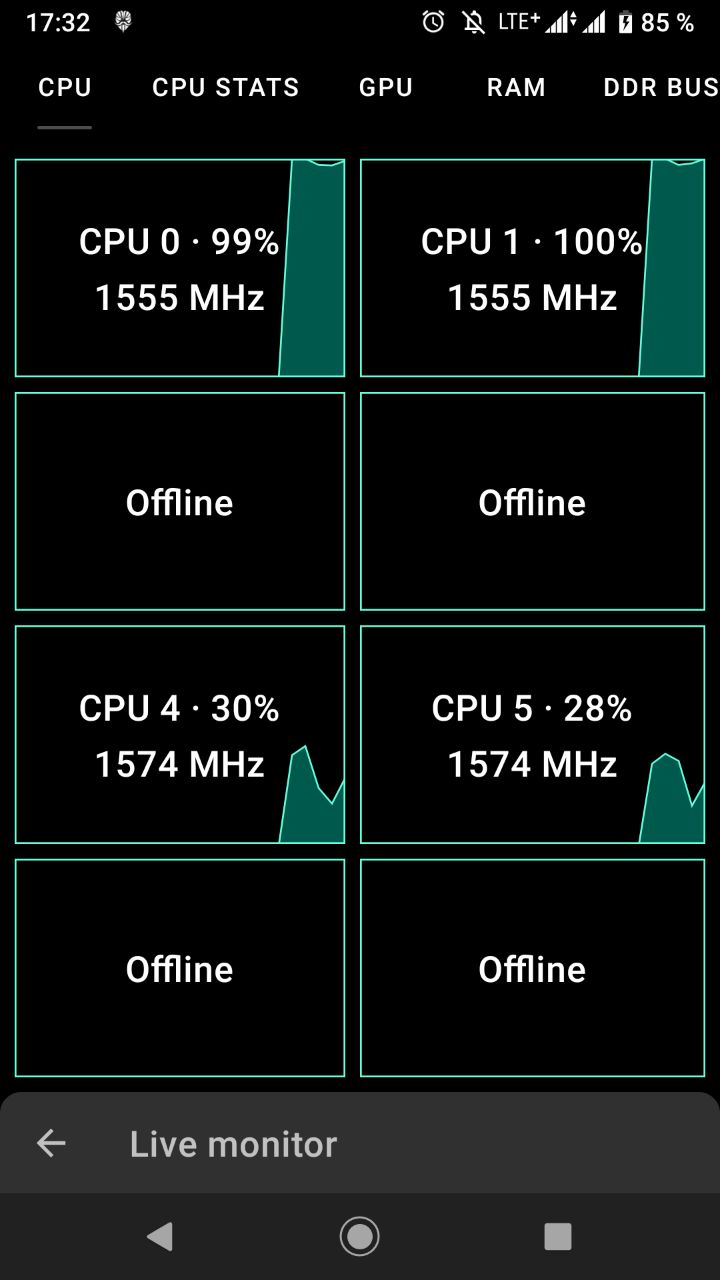The height and width of the screenshot is (1280, 720).
Task: Switch to the CPU STATS tab
Action: [225, 88]
